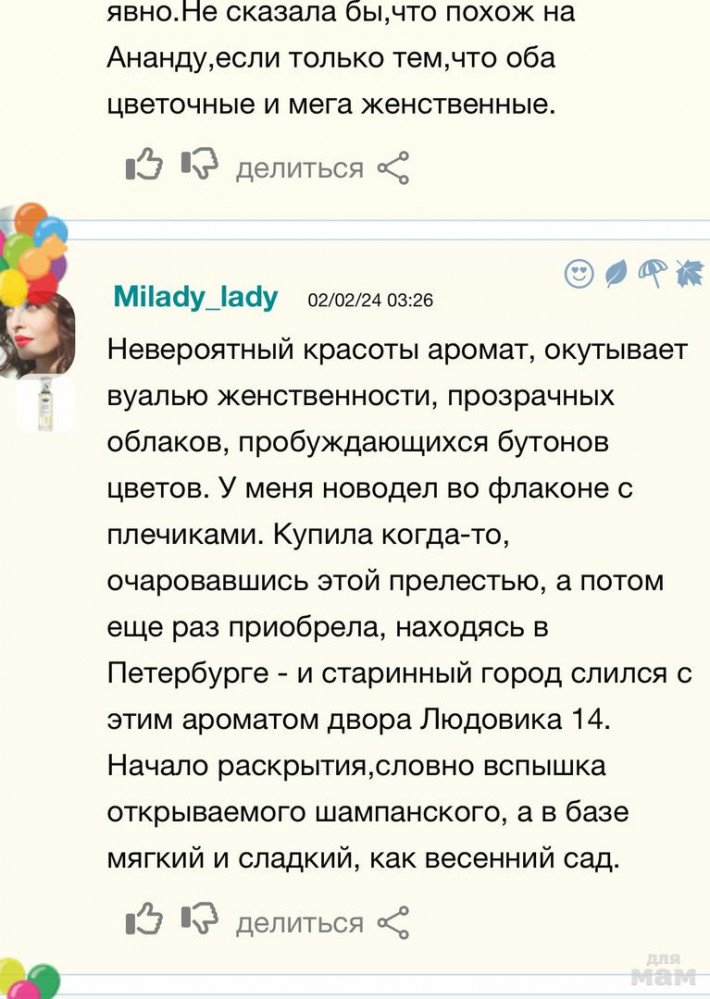710x999 pixels.
Task: Open the Milady_lady profile link
Action: (196, 297)
